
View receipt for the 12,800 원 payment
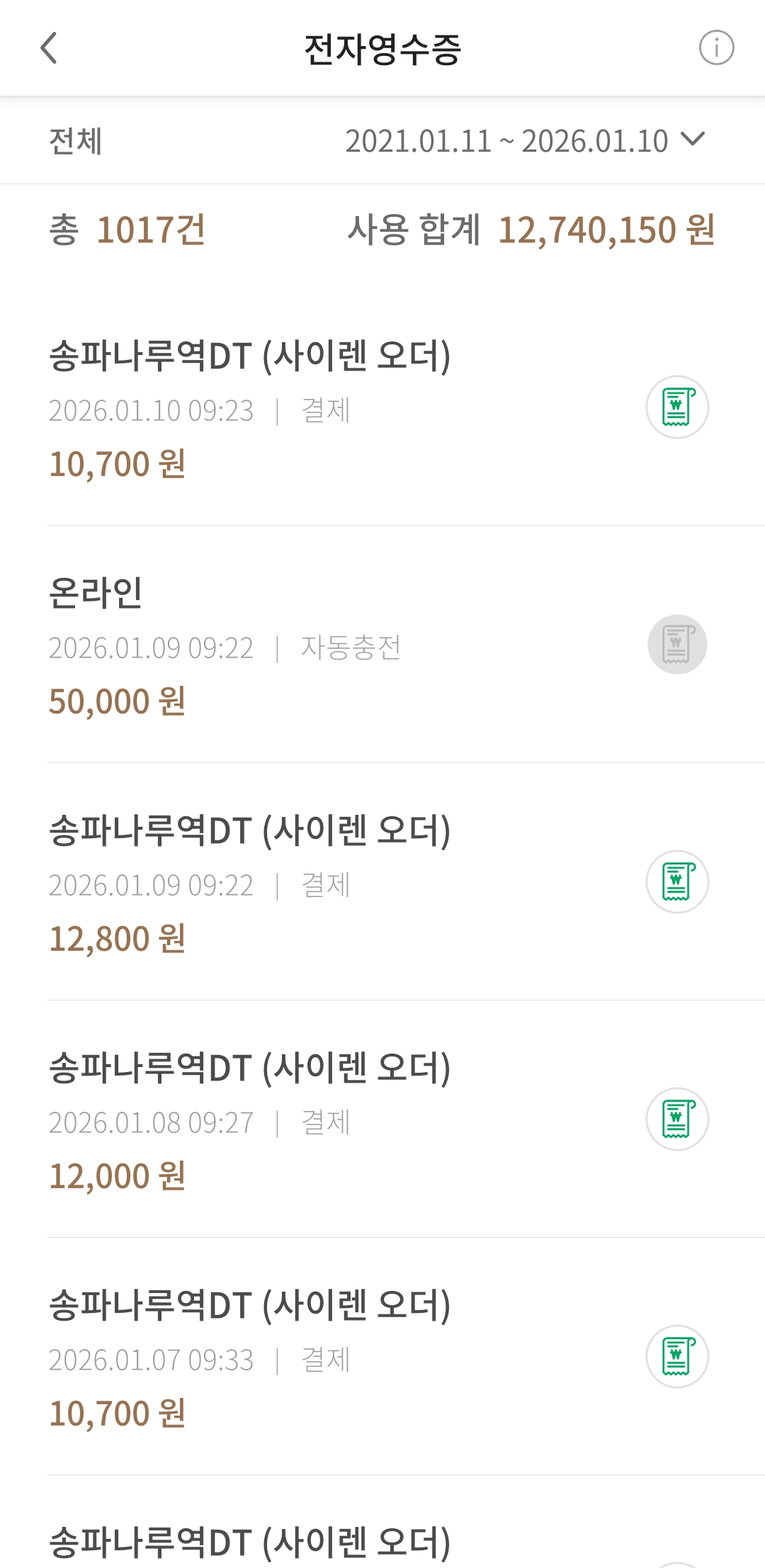tap(677, 882)
